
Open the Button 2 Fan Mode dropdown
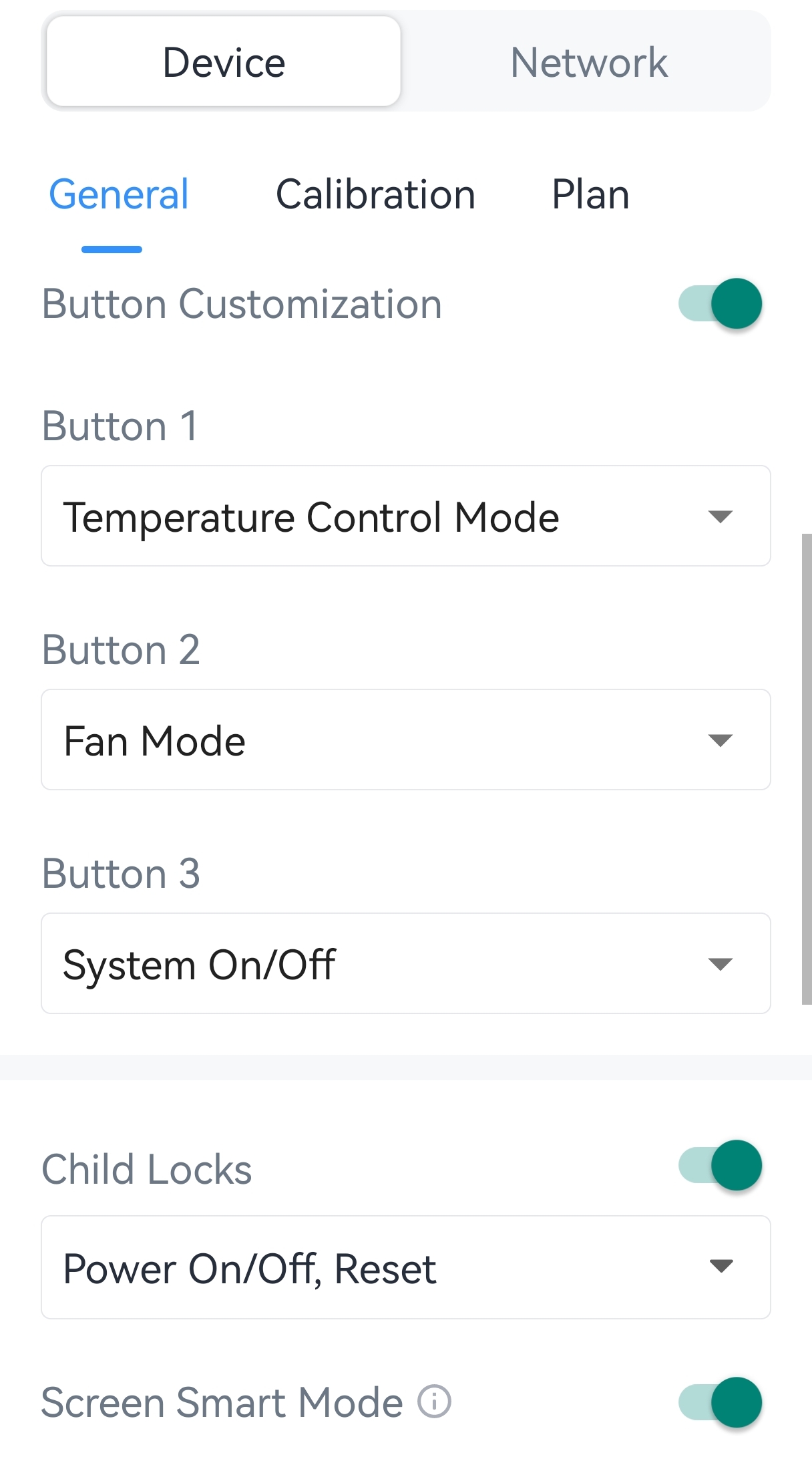405,740
